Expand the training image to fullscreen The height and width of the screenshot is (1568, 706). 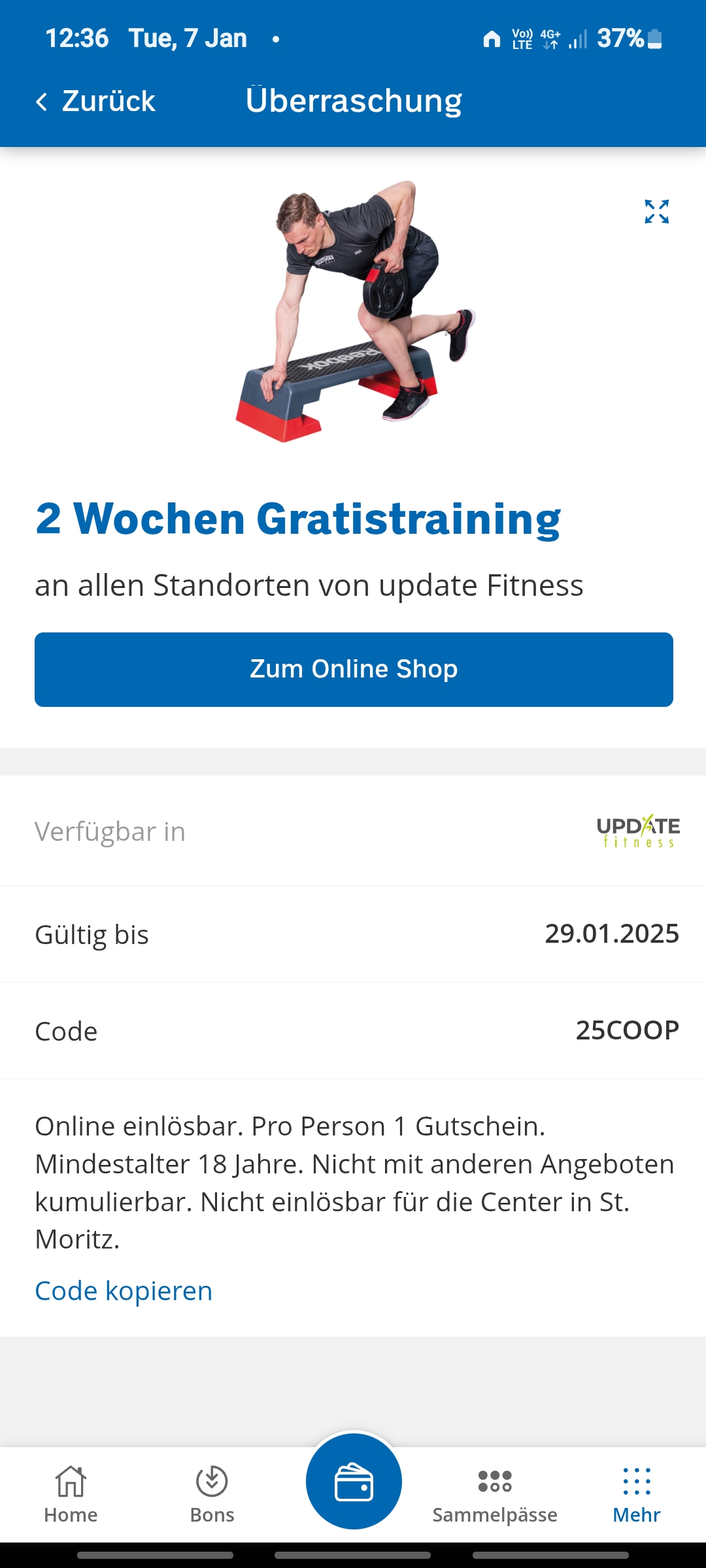point(656,212)
